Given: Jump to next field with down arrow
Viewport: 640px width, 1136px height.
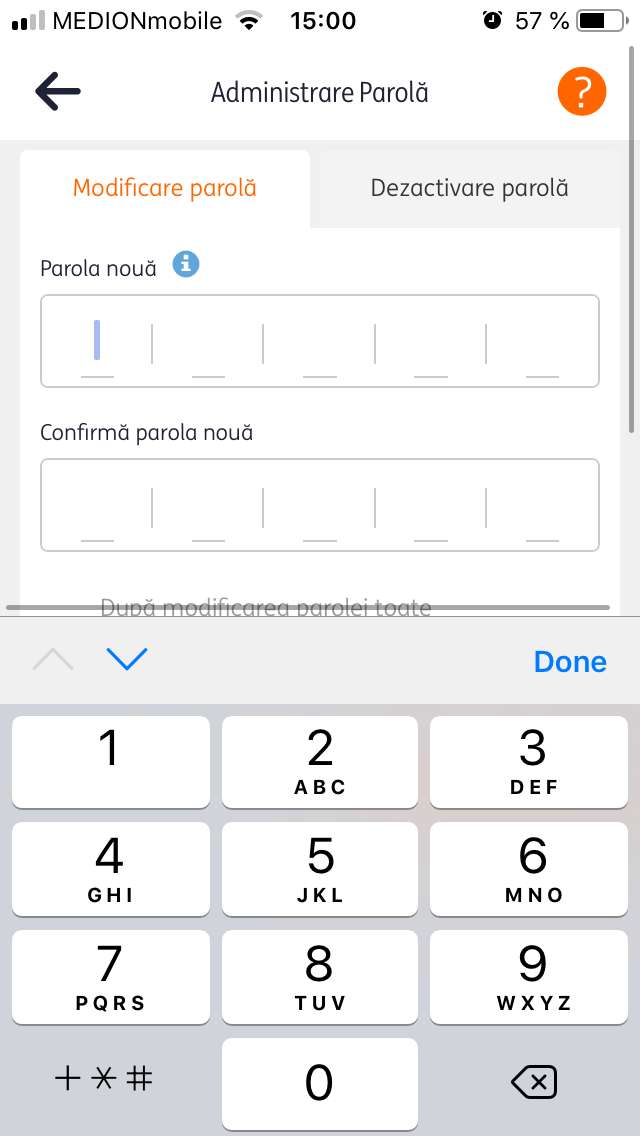Looking at the screenshot, I should point(127,659).
